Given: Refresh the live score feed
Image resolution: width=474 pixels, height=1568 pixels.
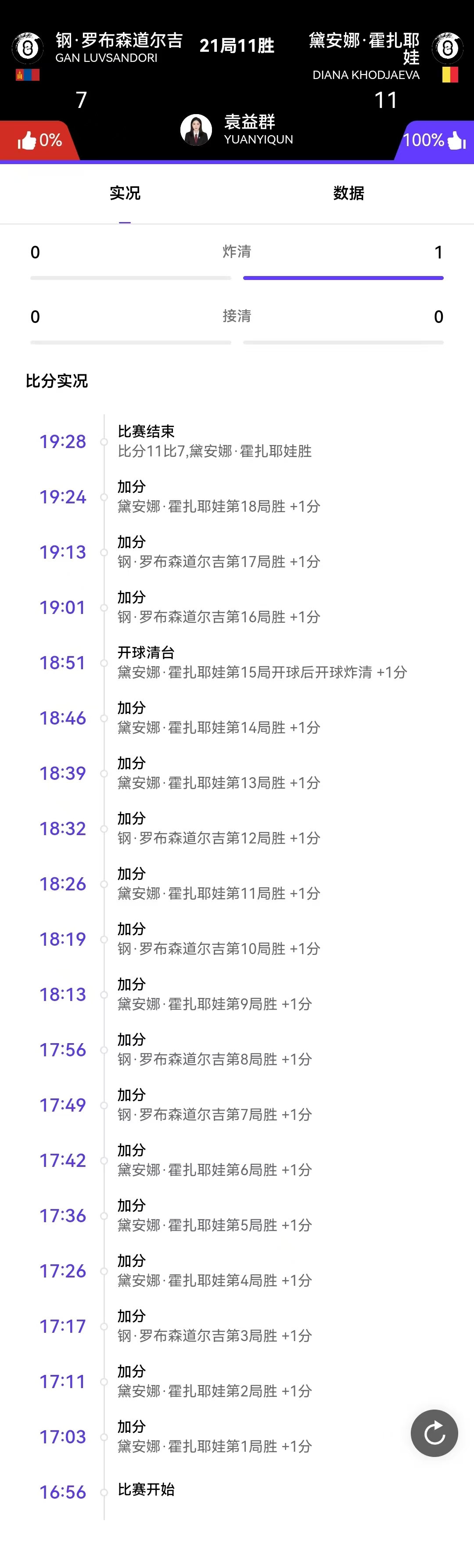Looking at the screenshot, I should 434,1433.
